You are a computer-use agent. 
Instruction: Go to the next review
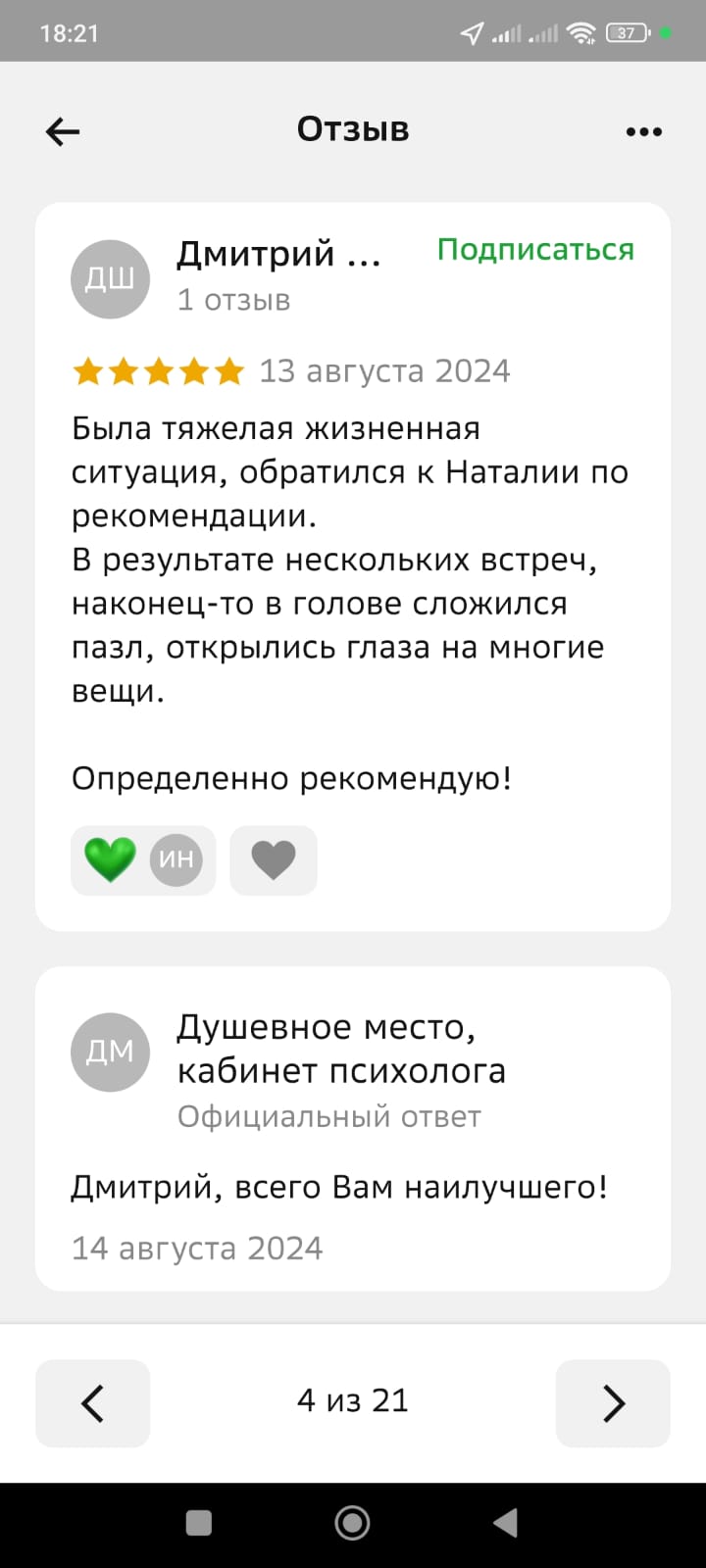tap(613, 1402)
